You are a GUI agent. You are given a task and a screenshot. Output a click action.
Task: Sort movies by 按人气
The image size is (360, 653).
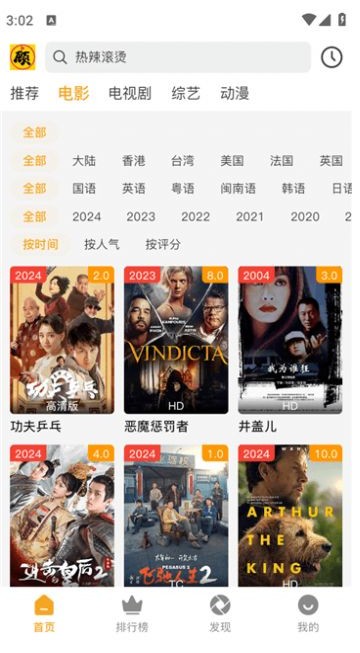click(102, 244)
